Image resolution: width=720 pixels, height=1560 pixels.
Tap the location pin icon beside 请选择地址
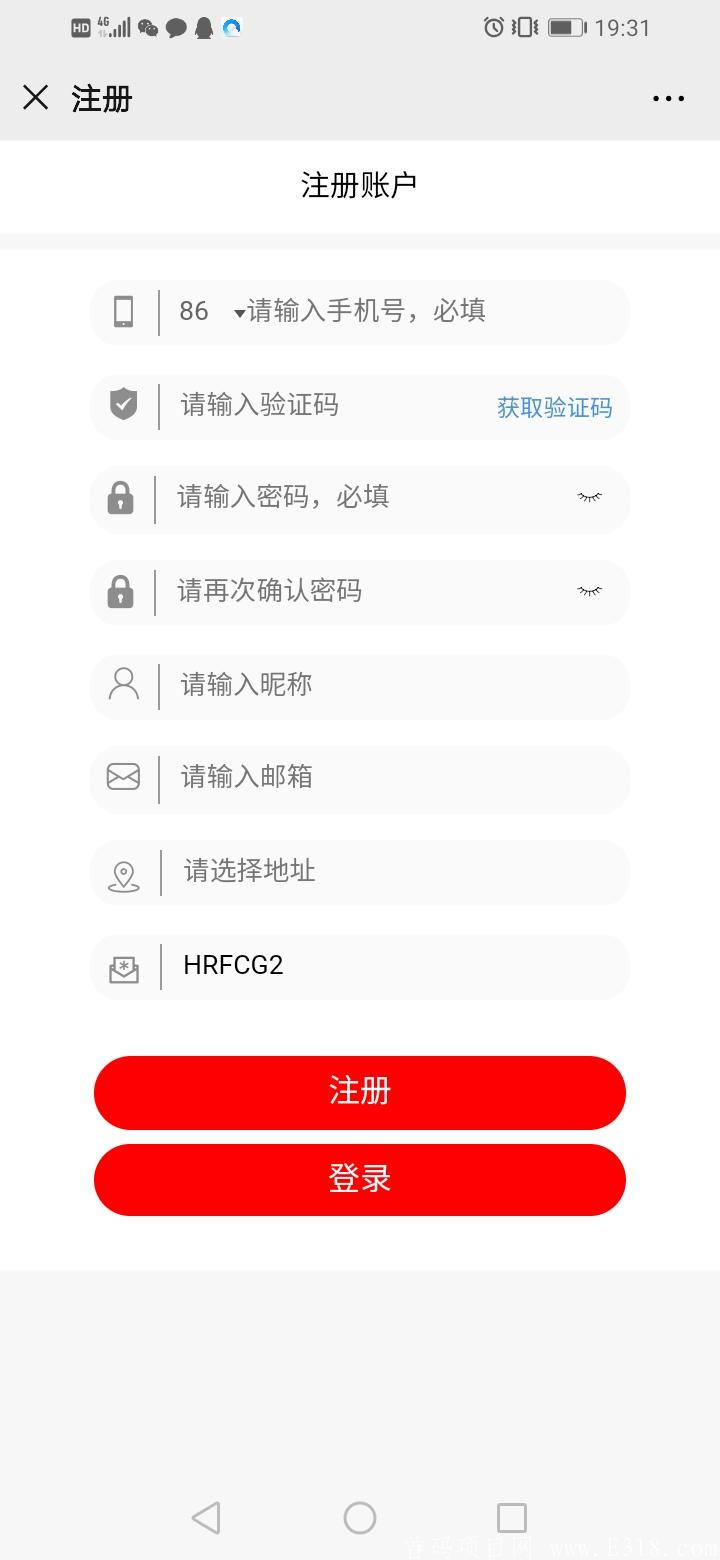124,872
